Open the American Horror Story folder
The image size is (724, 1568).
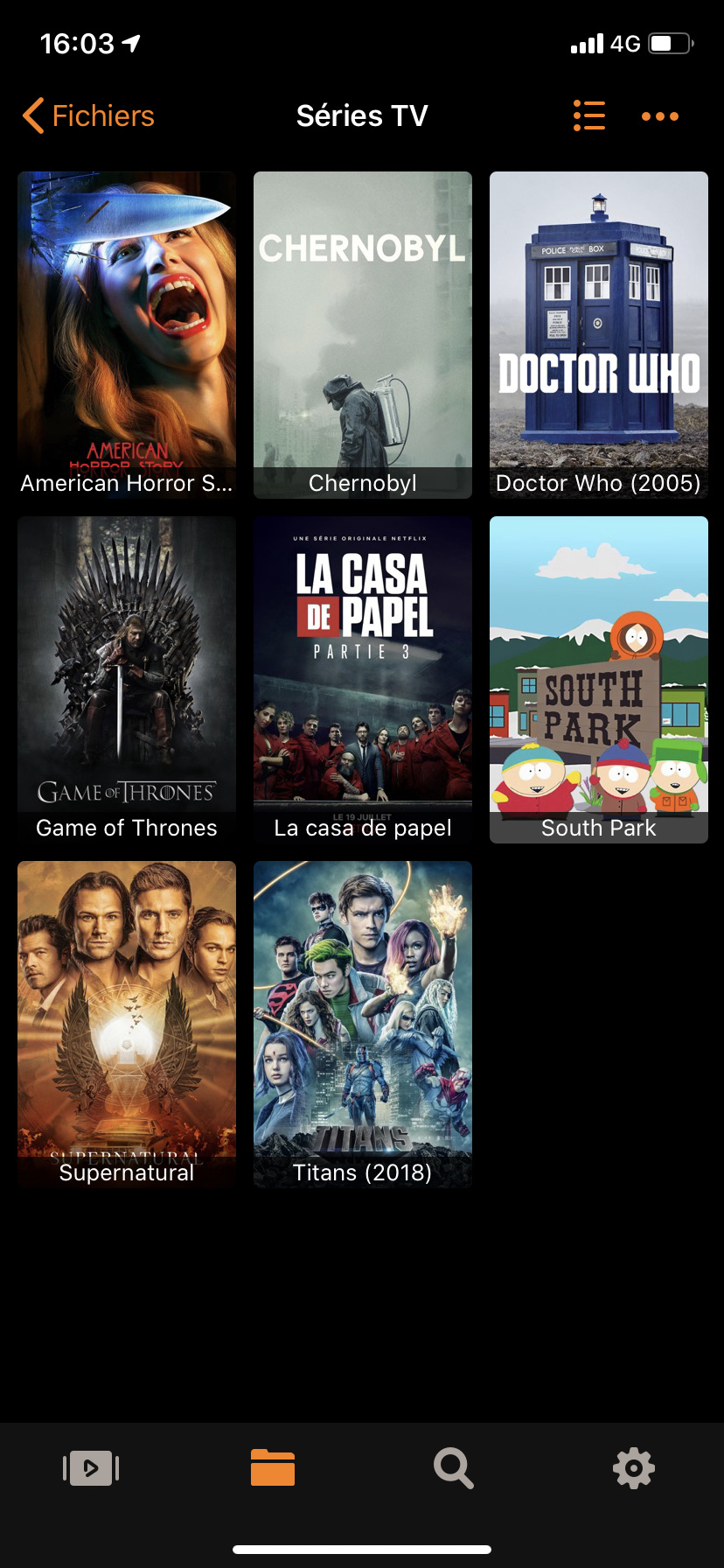(127, 334)
